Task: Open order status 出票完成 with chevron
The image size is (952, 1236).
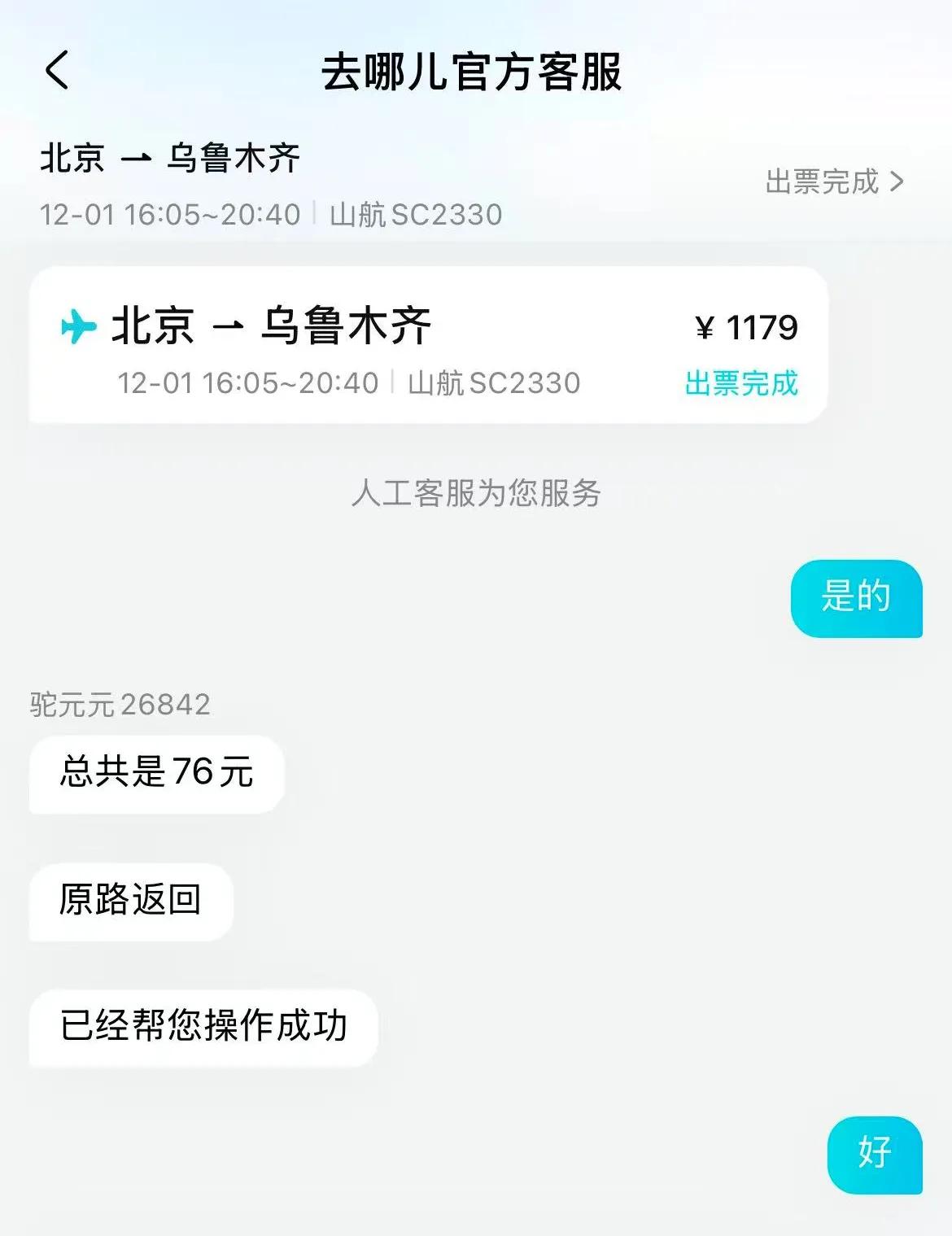Action: [x=834, y=182]
